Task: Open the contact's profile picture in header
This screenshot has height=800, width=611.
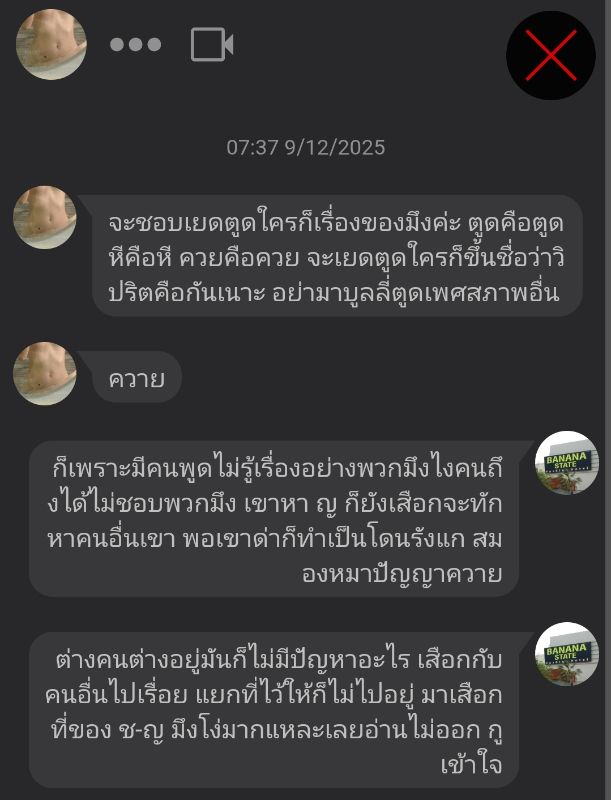Action: (51, 44)
